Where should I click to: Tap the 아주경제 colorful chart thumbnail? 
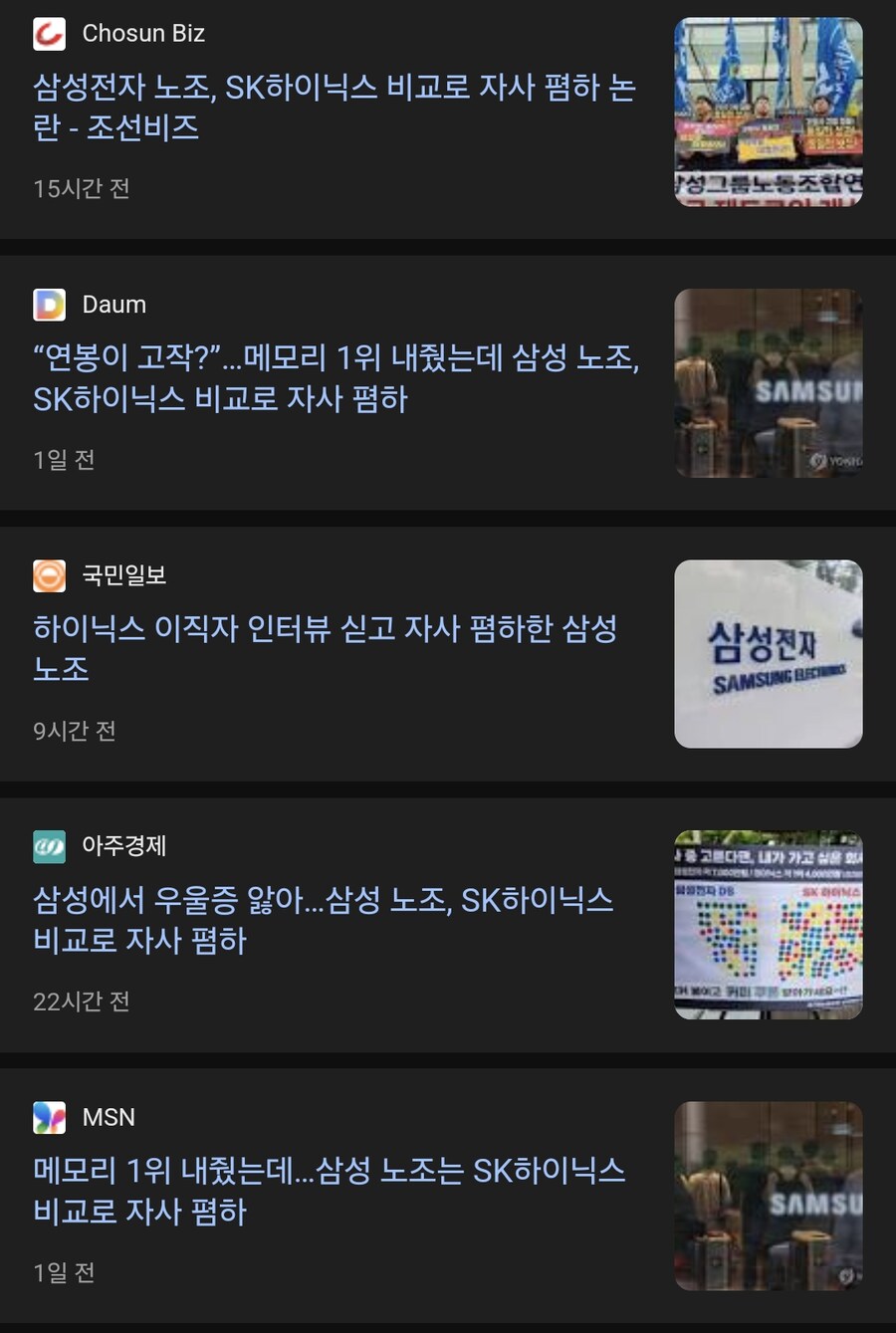pyautogui.click(x=769, y=925)
